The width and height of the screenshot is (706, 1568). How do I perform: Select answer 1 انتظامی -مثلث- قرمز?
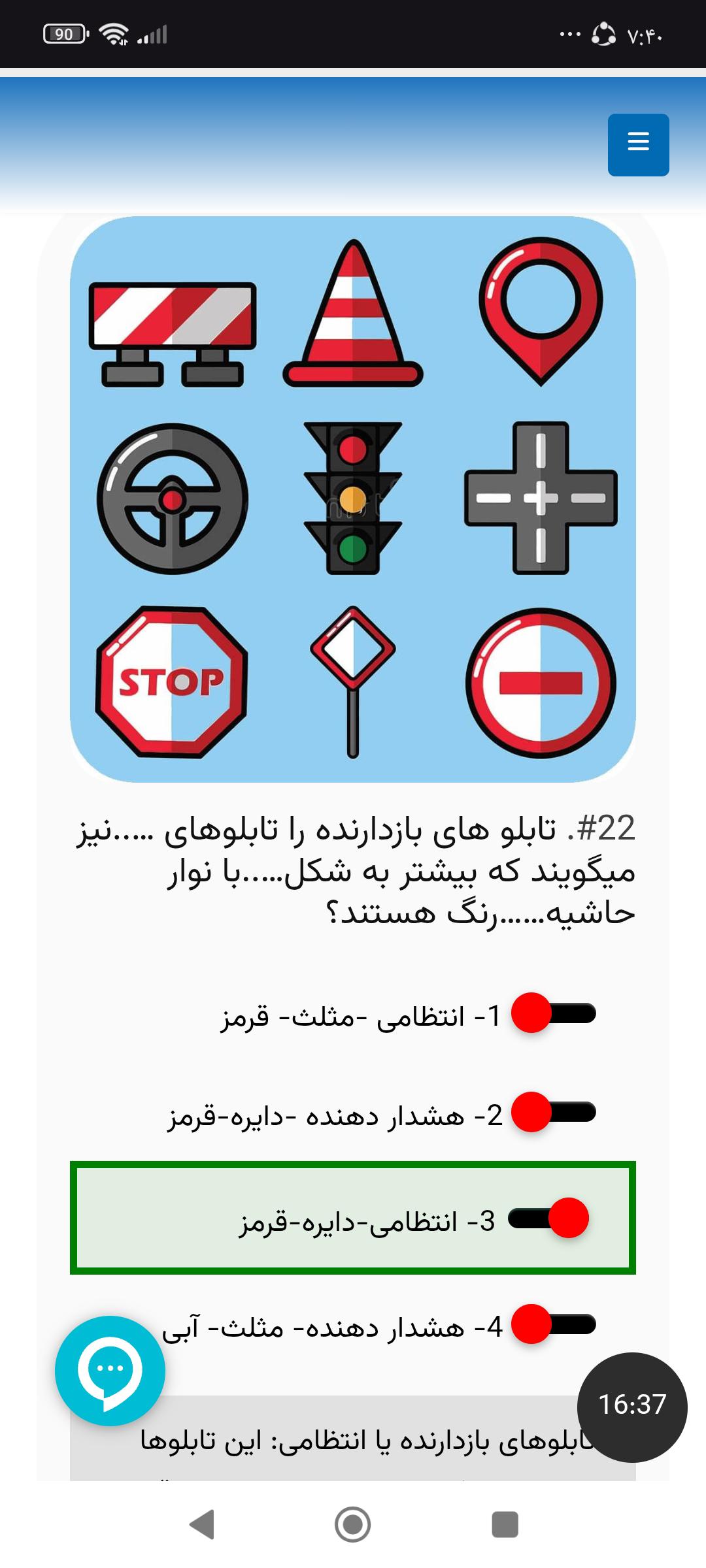point(553,1013)
